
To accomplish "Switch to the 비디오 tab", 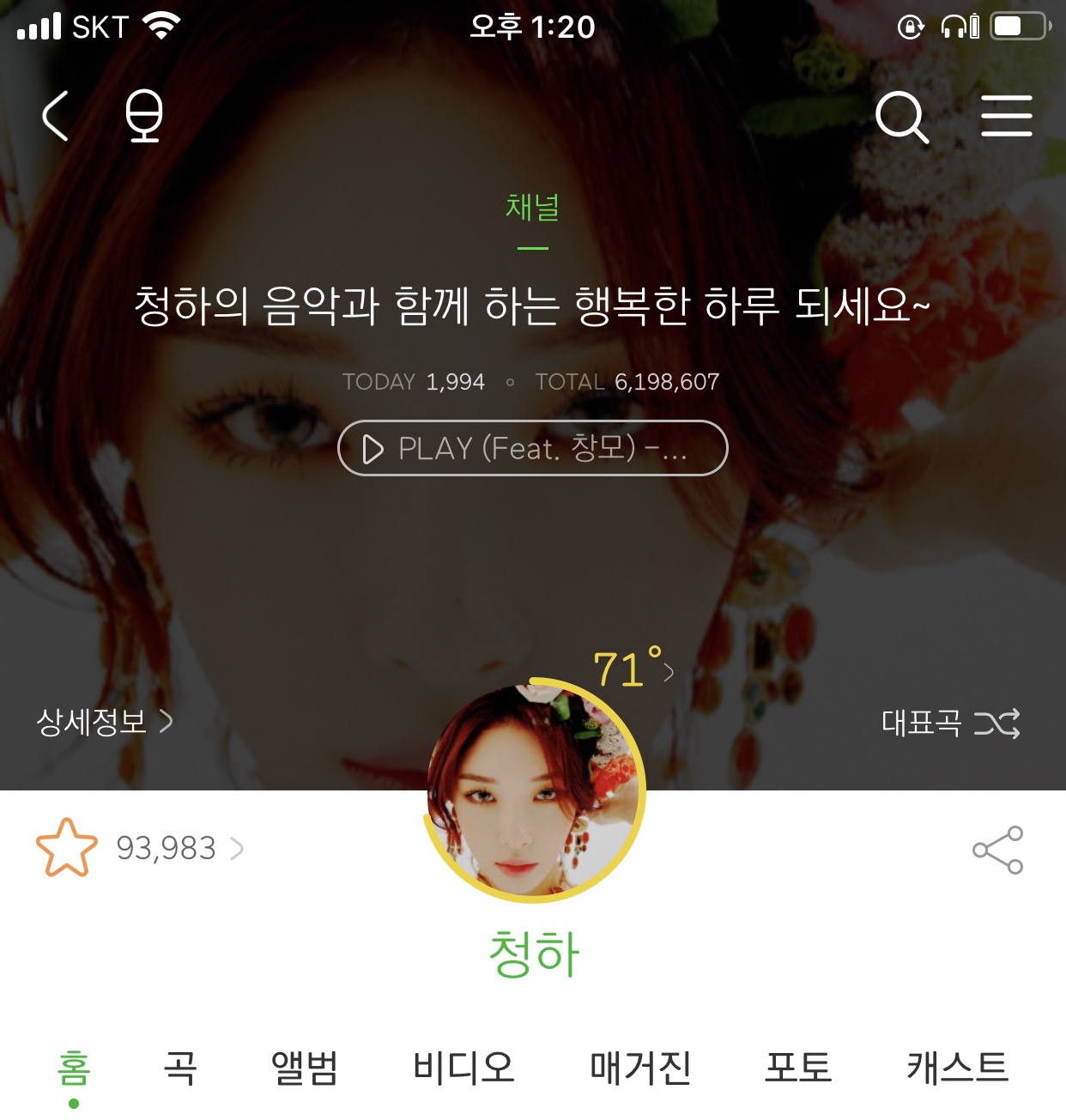I will tap(463, 1067).
